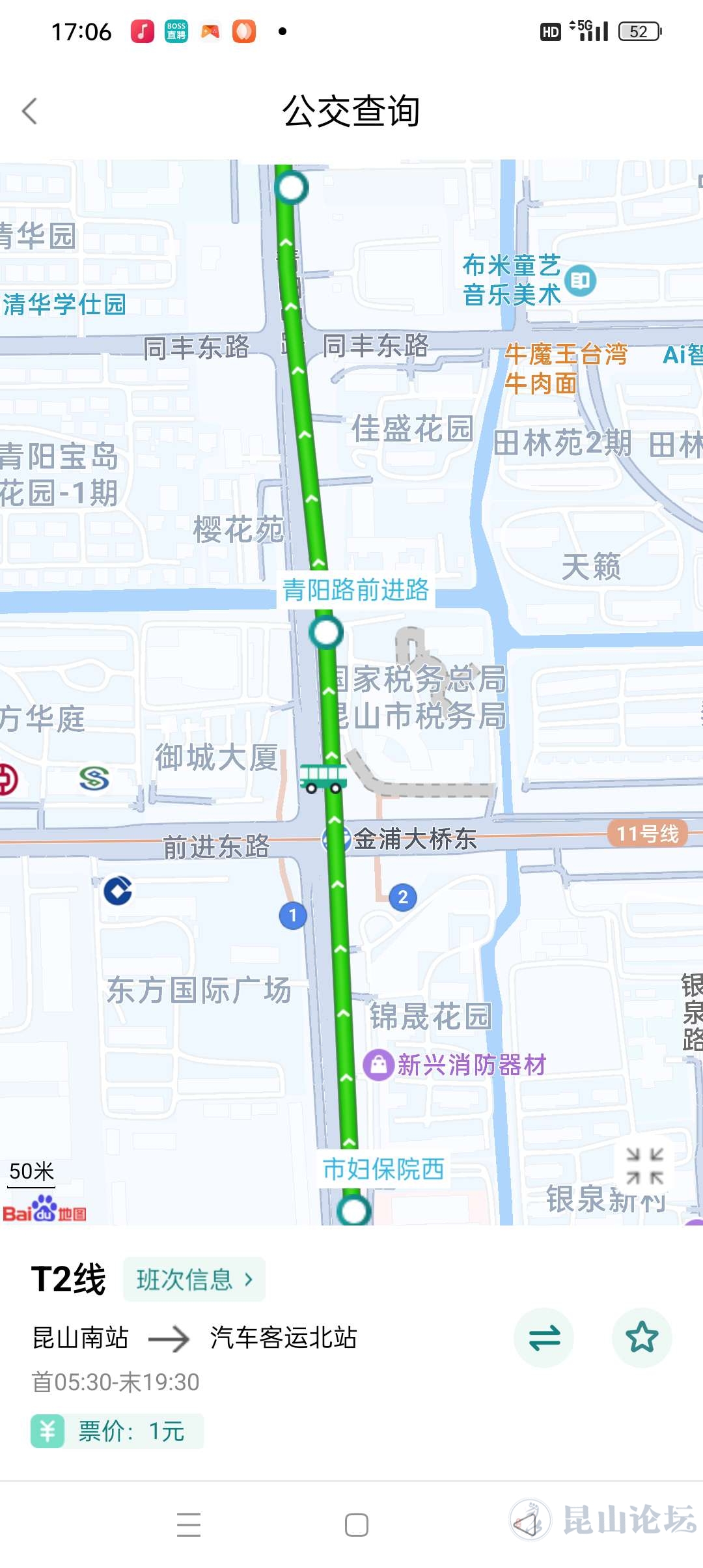Open 班次信息 schedule details
The width and height of the screenshot is (703, 1568).
pos(194,1279)
